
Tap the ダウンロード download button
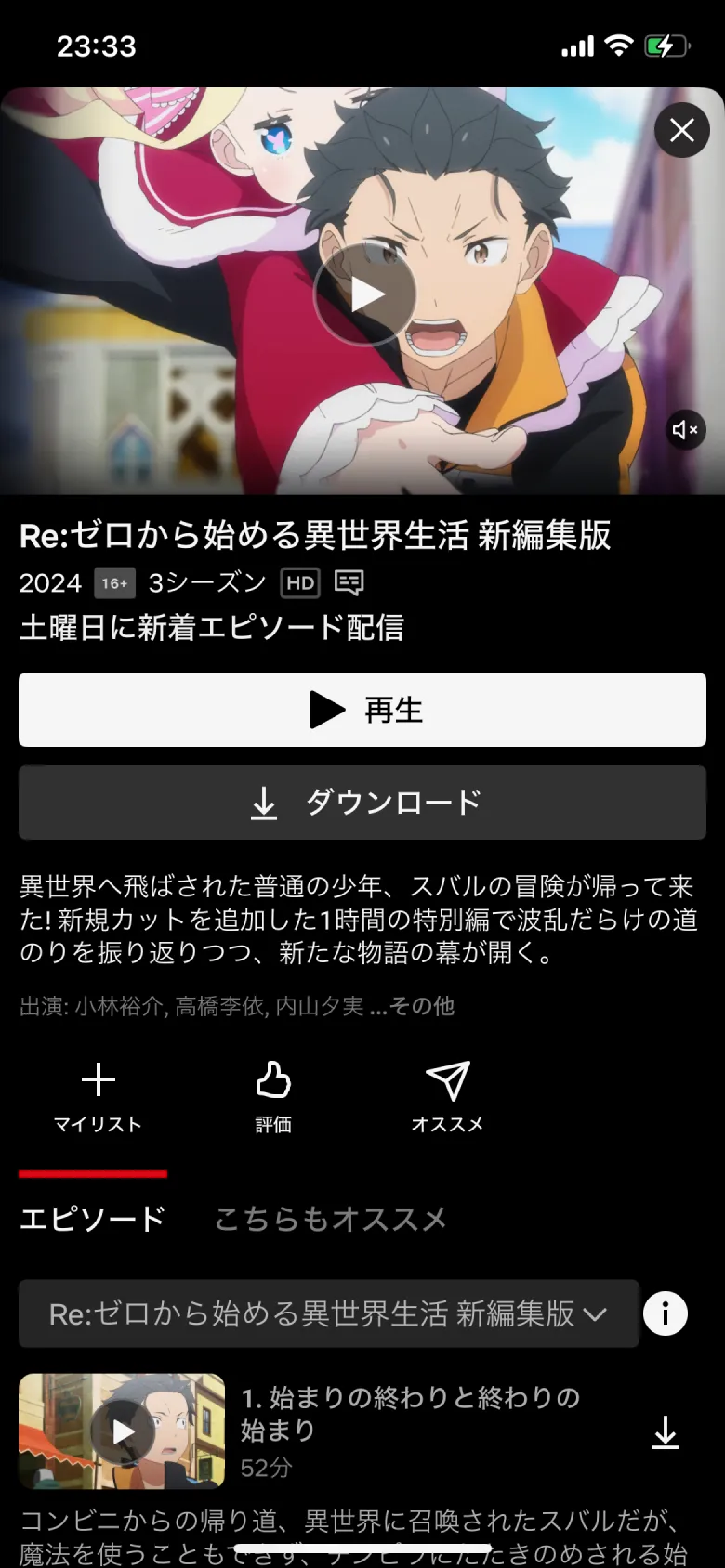(x=362, y=803)
